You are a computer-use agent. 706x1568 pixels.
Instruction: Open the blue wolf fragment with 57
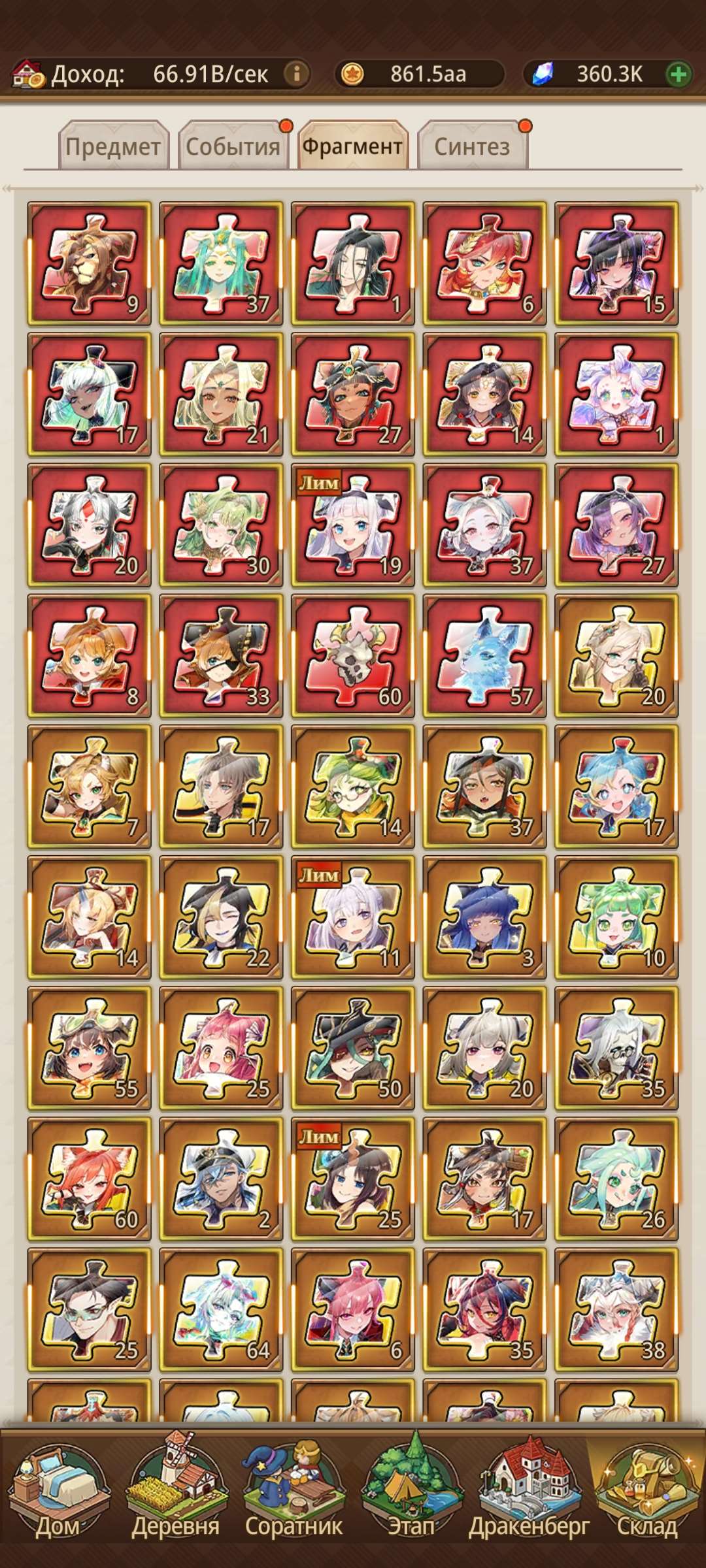point(484,655)
